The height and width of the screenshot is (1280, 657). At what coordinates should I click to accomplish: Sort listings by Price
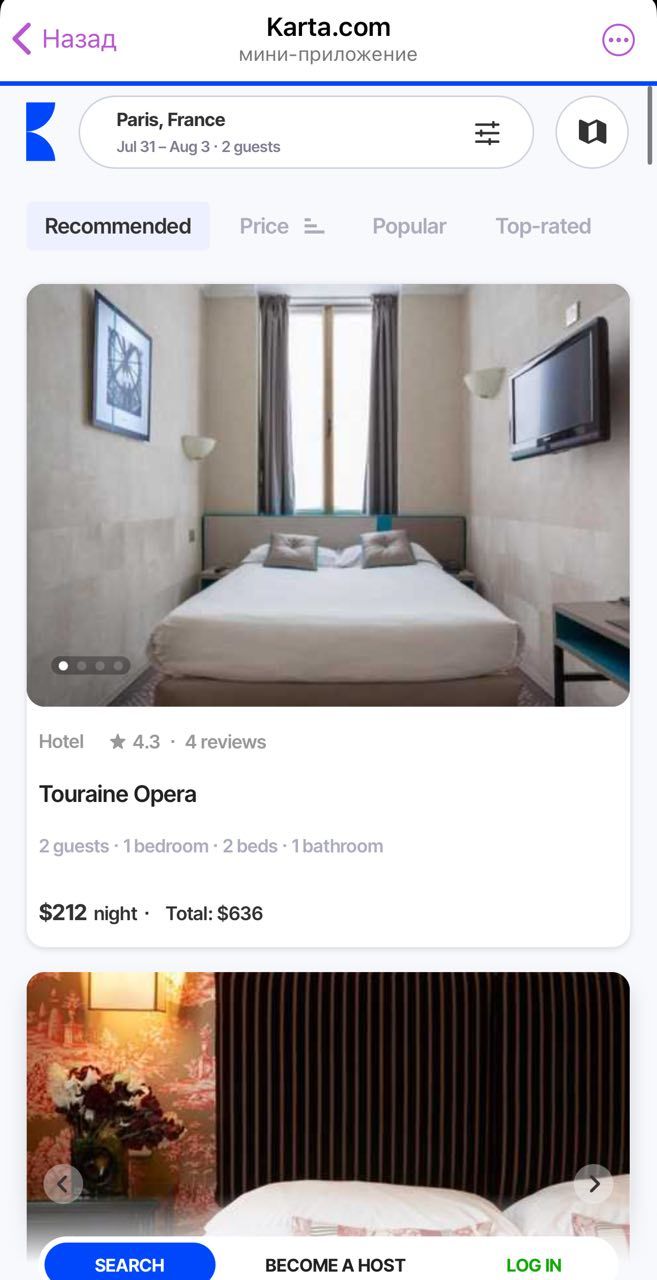point(281,226)
